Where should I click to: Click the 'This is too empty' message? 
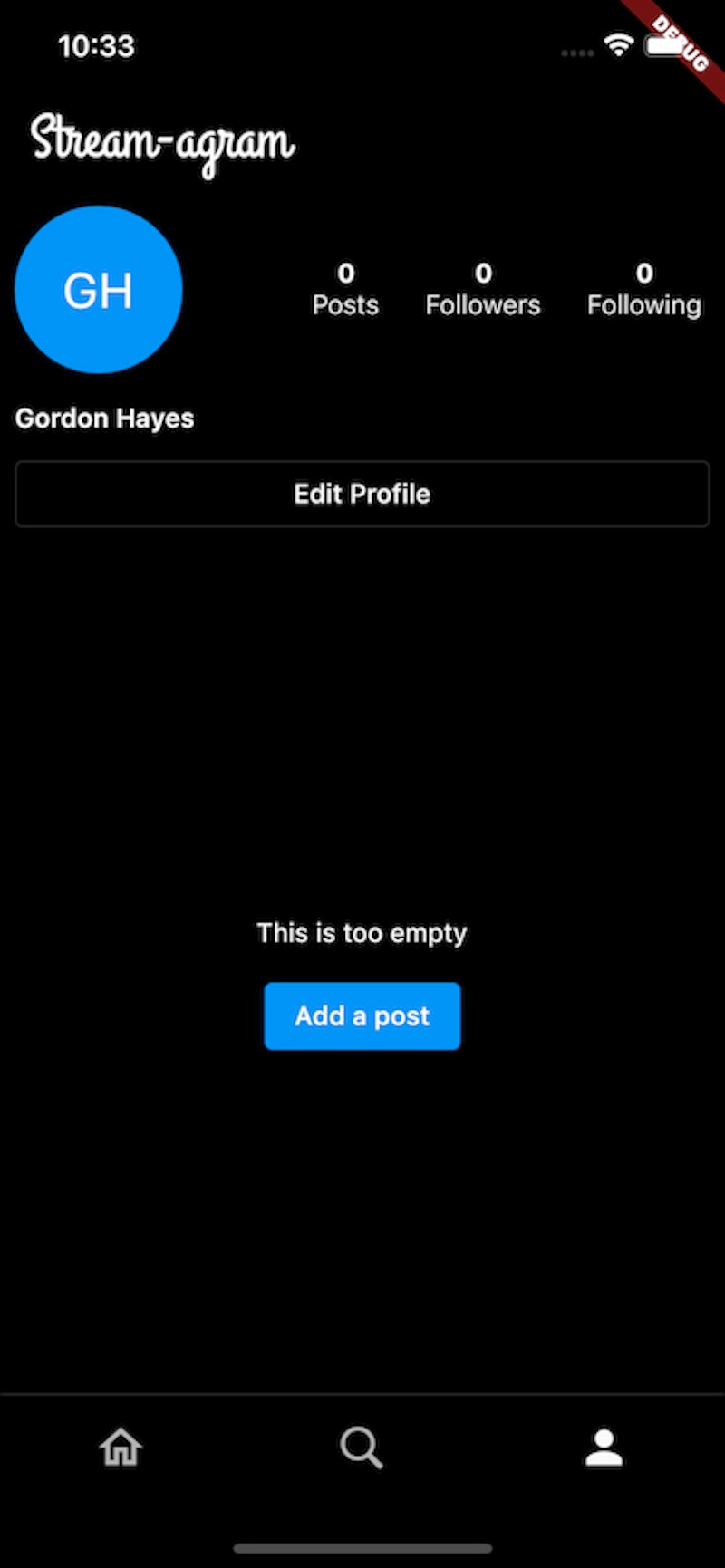(362, 933)
